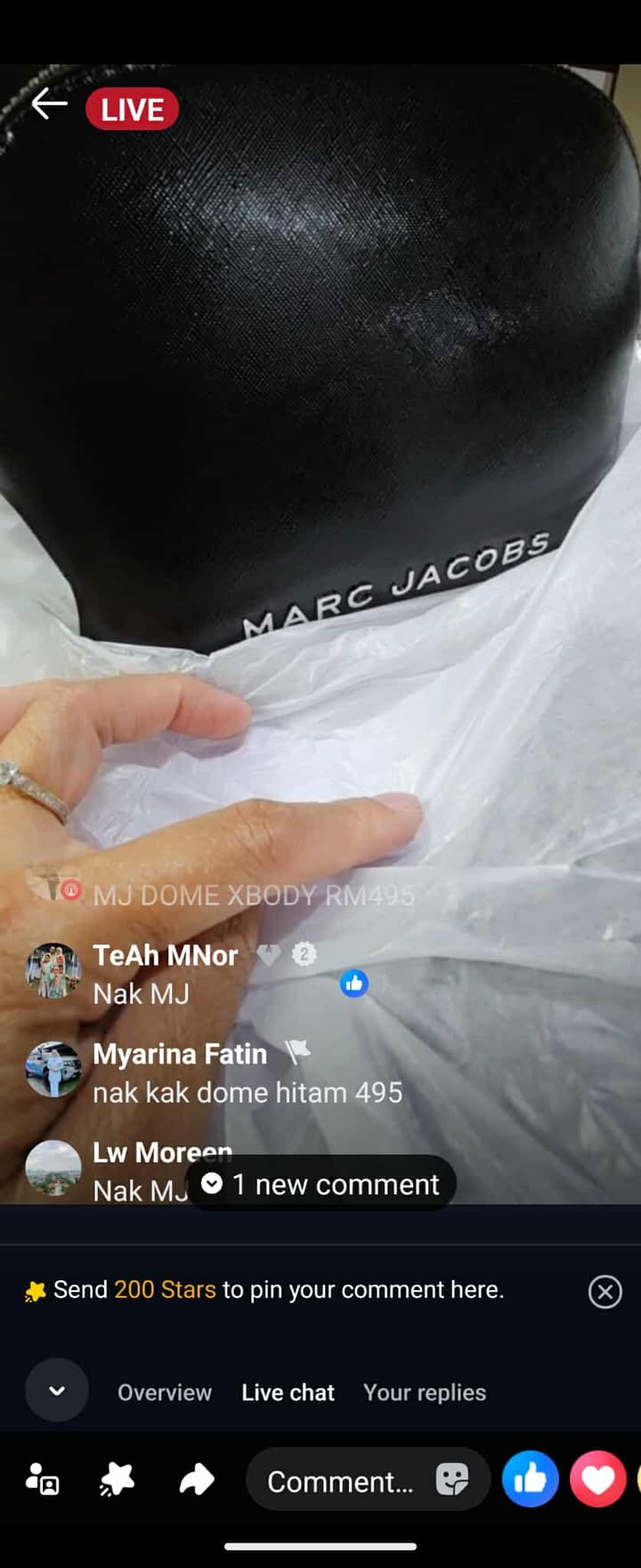Tap the Comment field

[x=340, y=1482]
